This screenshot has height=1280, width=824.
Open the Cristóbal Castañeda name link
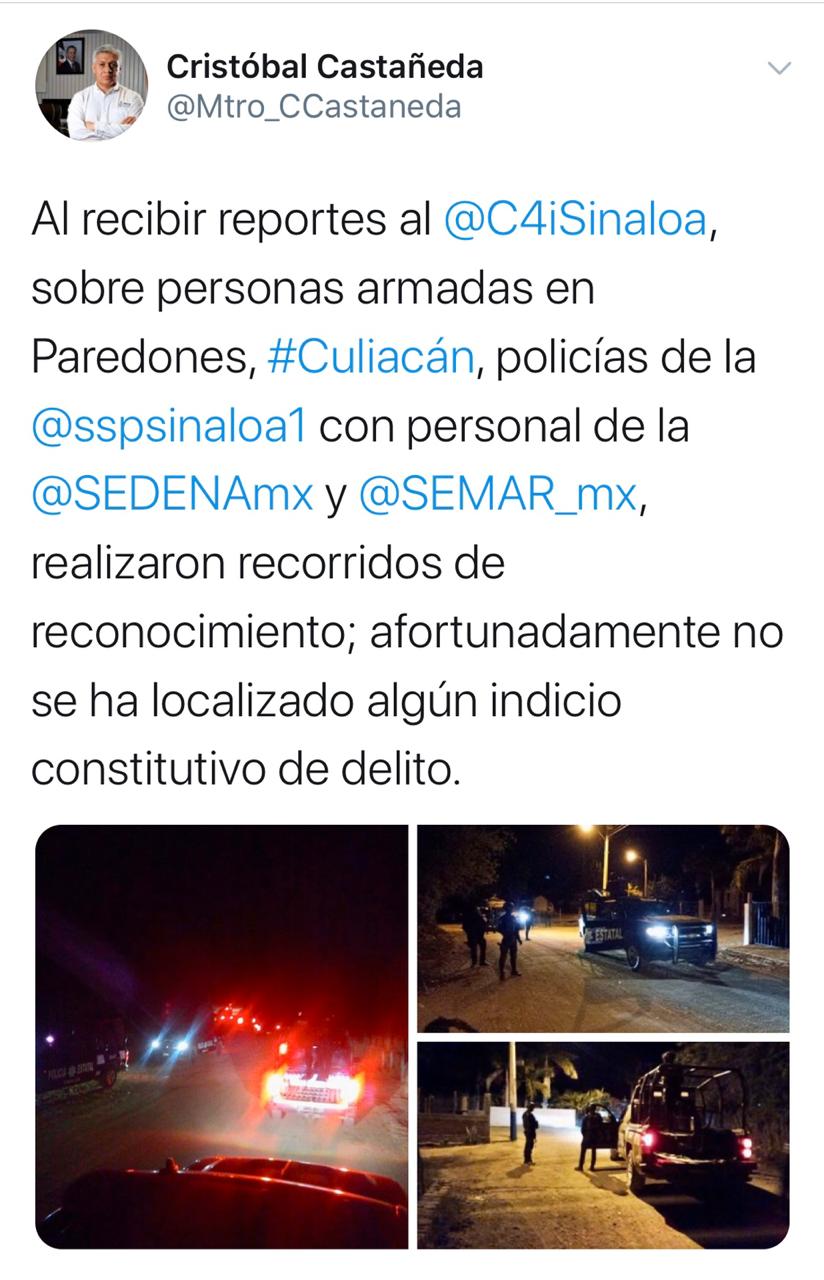point(325,67)
